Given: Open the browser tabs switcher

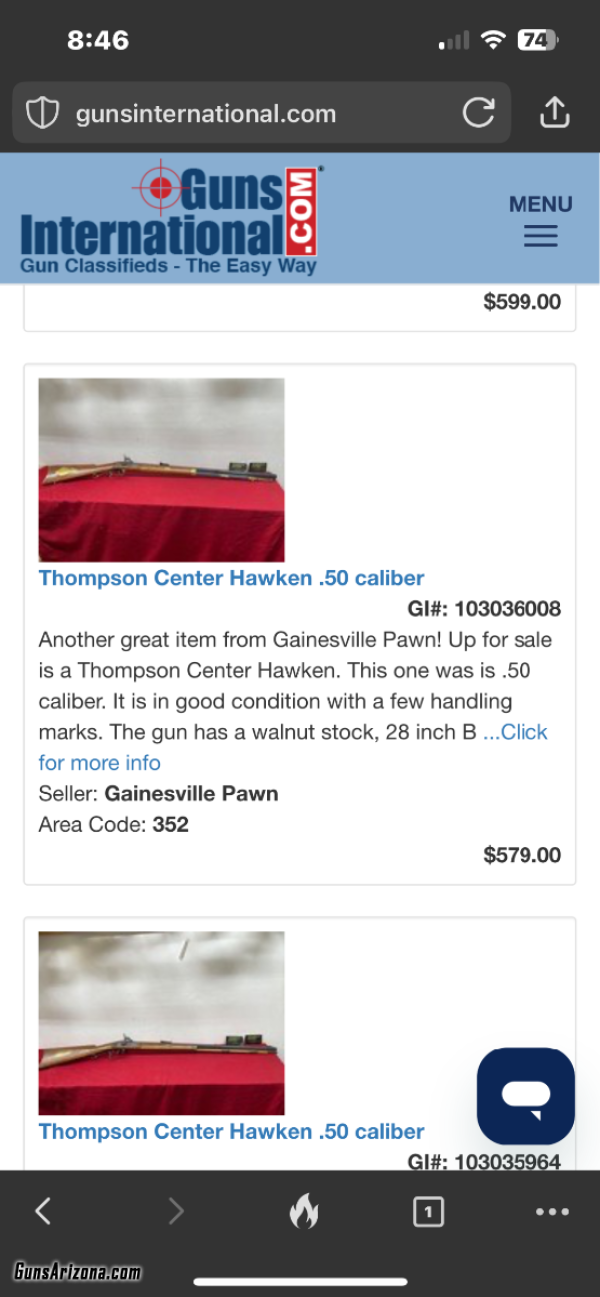Looking at the screenshot, I should coord(428,1212).
